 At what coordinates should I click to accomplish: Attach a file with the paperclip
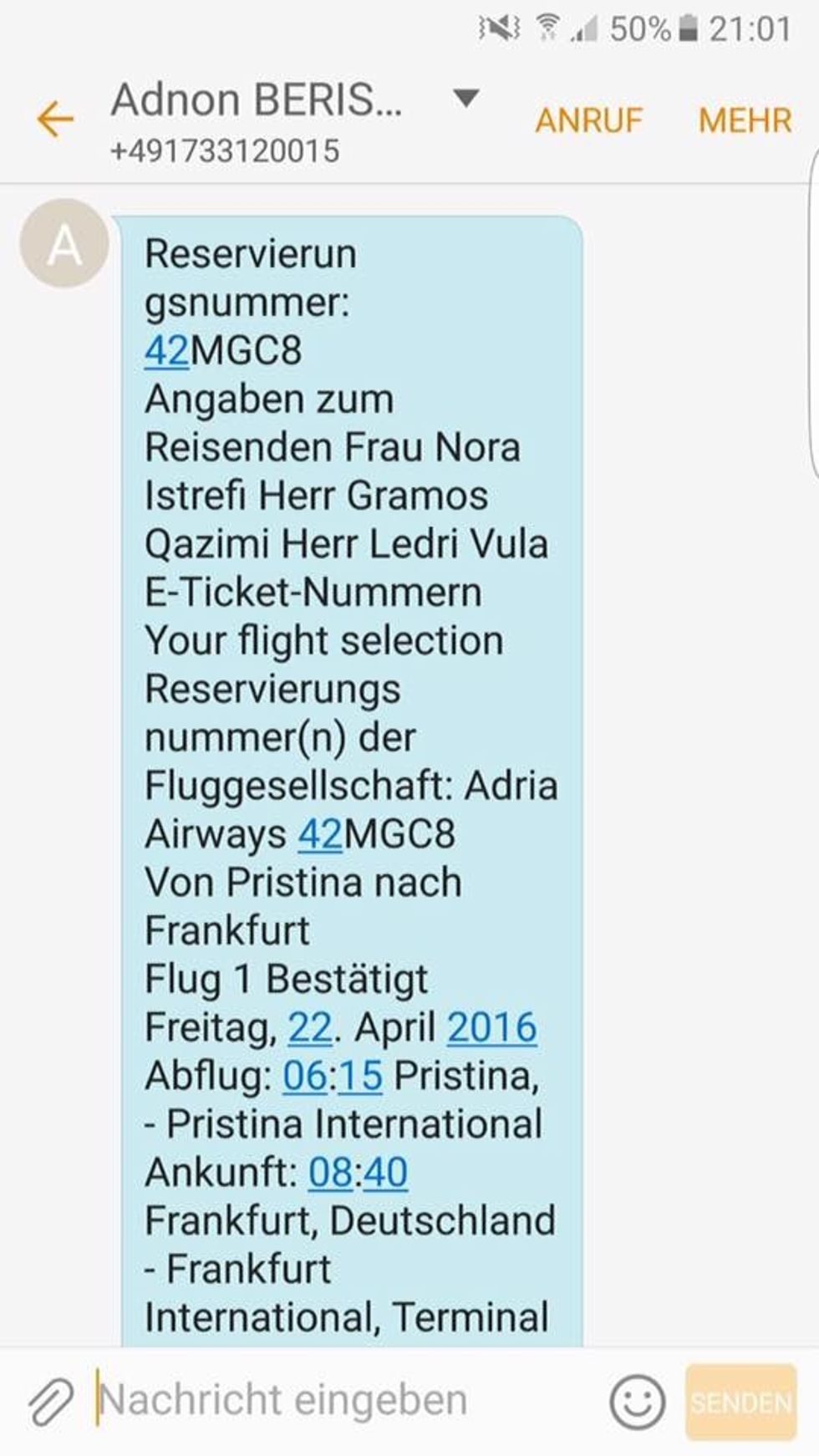point(52,1402)
